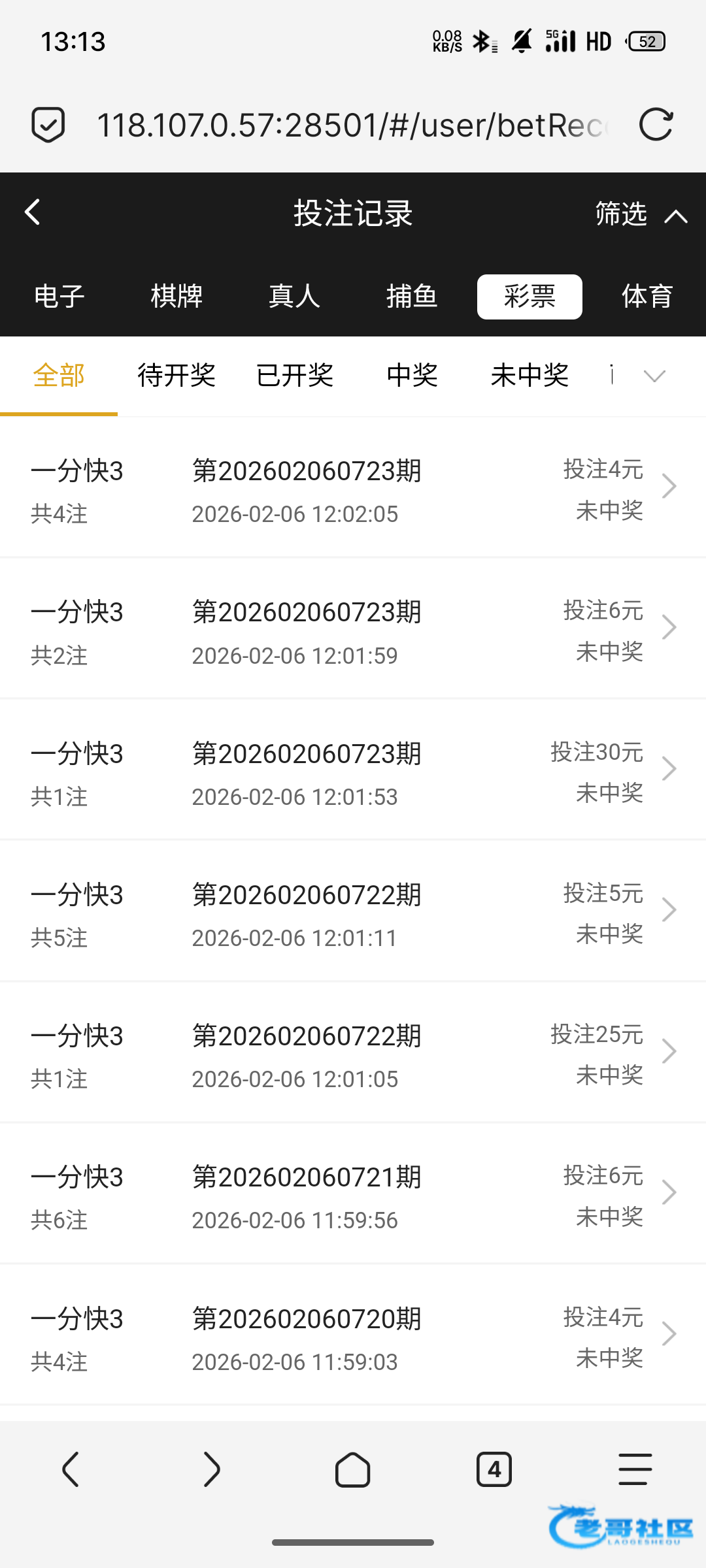This screenshot has height=1568, width=706.
Task: Collapse the 筛选 filter panel
Action: point(641,214)
